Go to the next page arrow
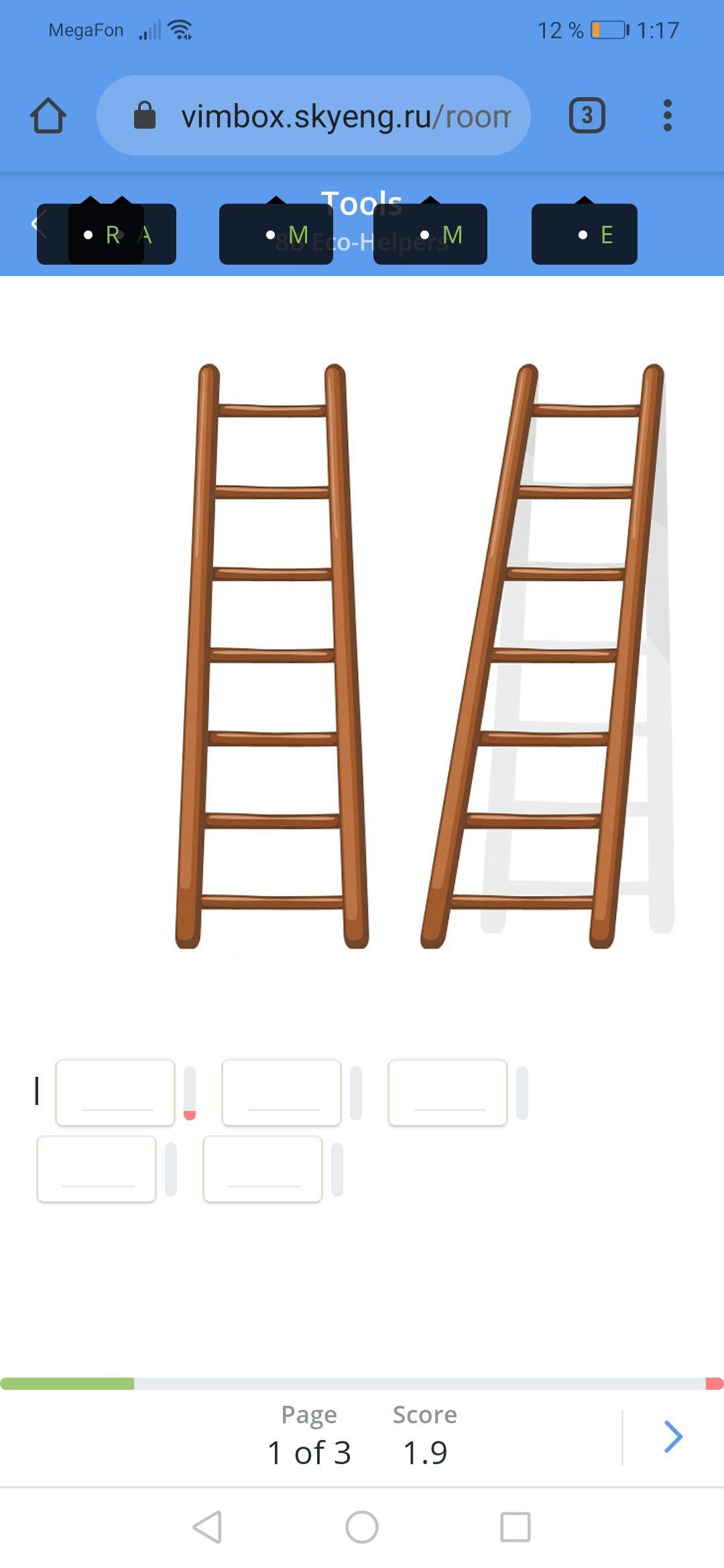 (672, 1437)
